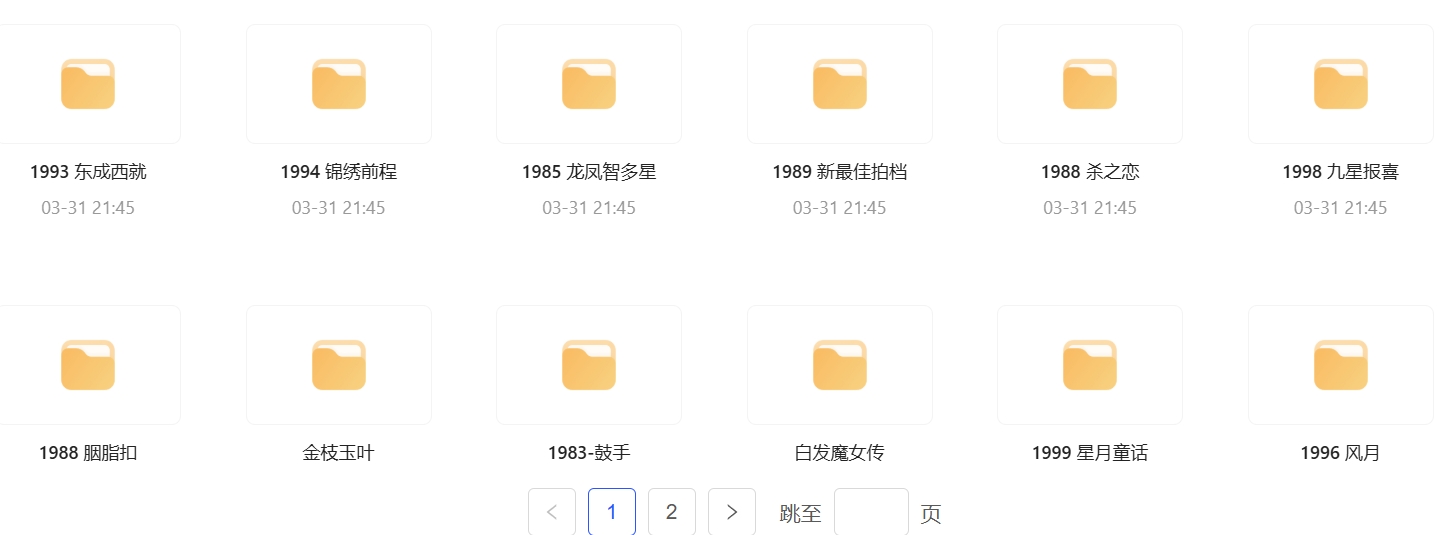
Task: Open the 1988 杀之恋 folder
Action: point(1090,85)
